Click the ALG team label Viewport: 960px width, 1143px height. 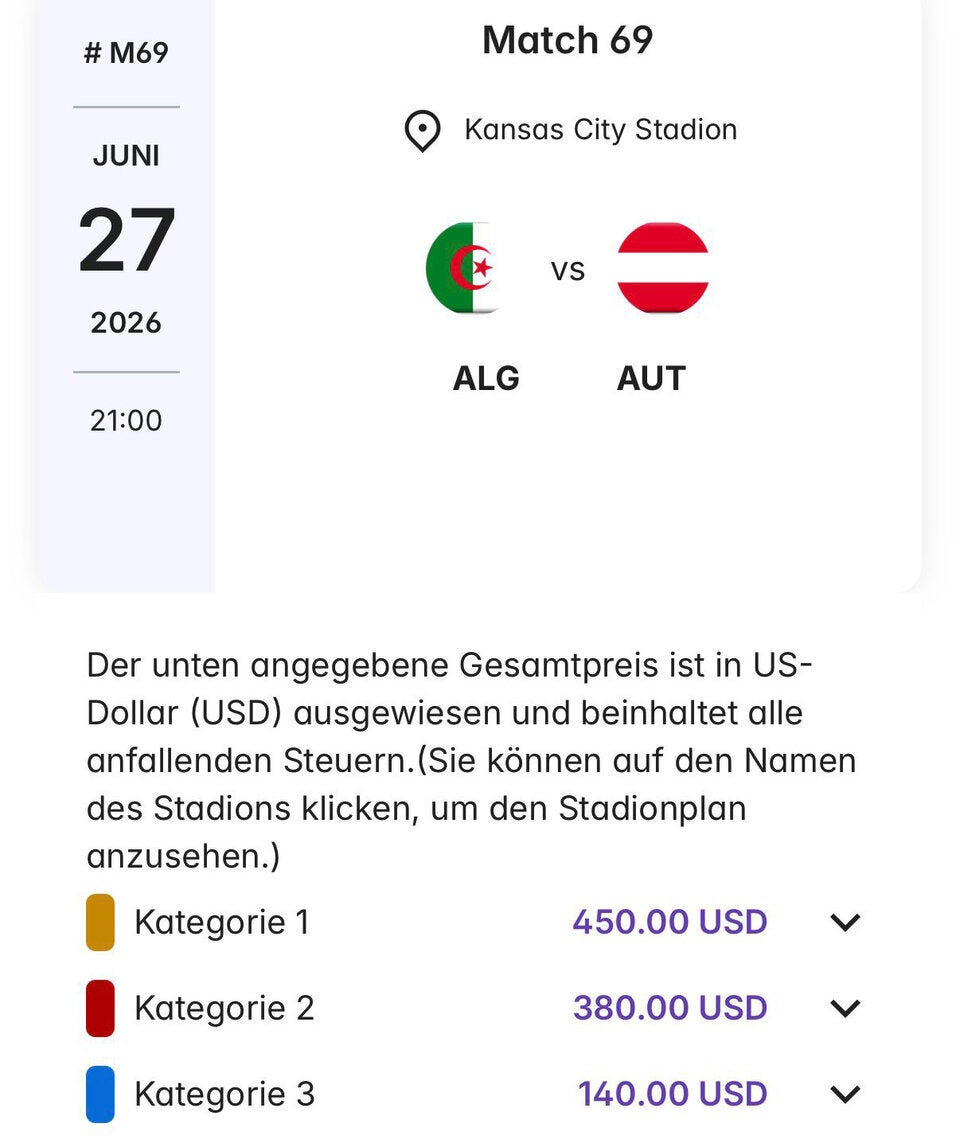tap(485, 378)
